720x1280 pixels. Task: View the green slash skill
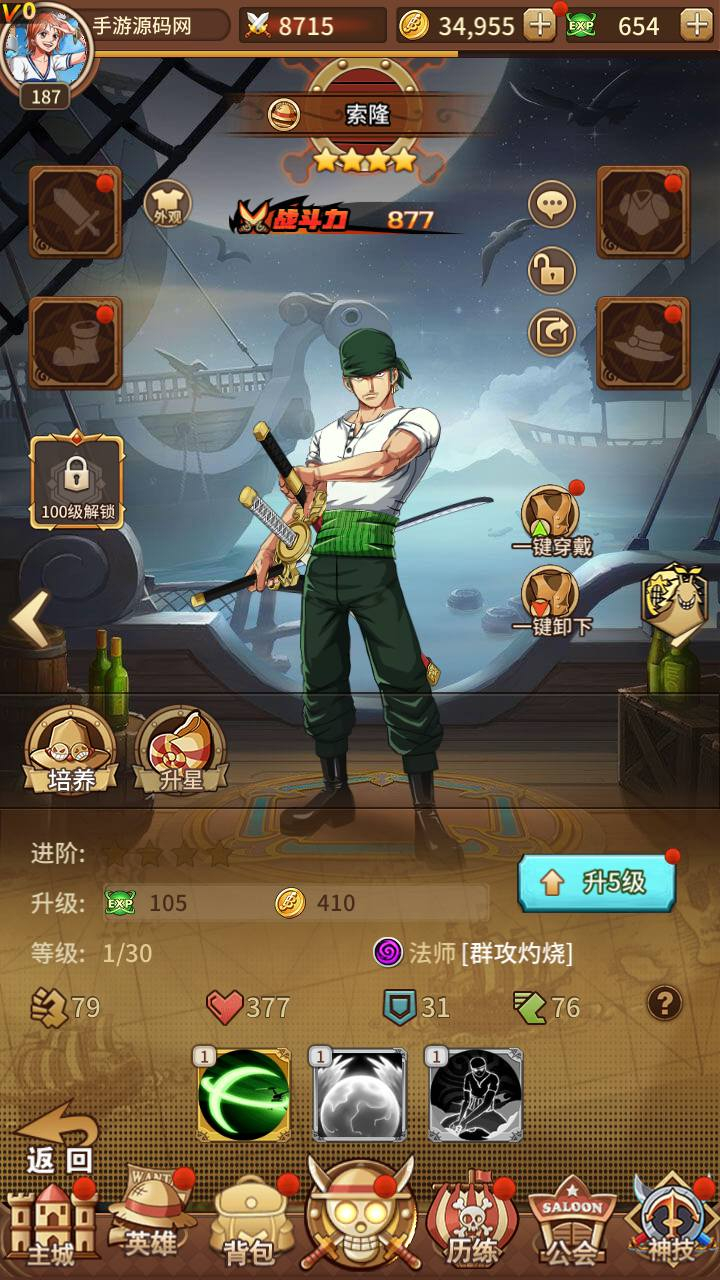pyautogui.click(x=243, y=1095)
